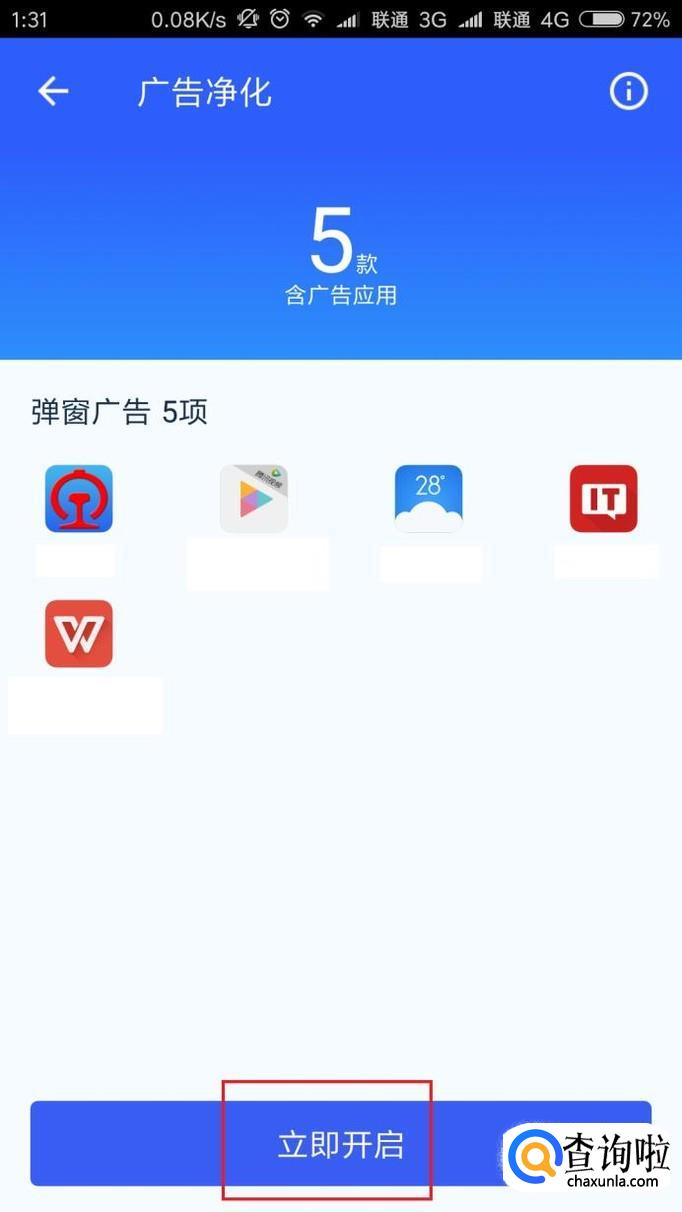682x1212 pixels.
Task: Tap the 立即开启 button
Action: coord(340,1144)
